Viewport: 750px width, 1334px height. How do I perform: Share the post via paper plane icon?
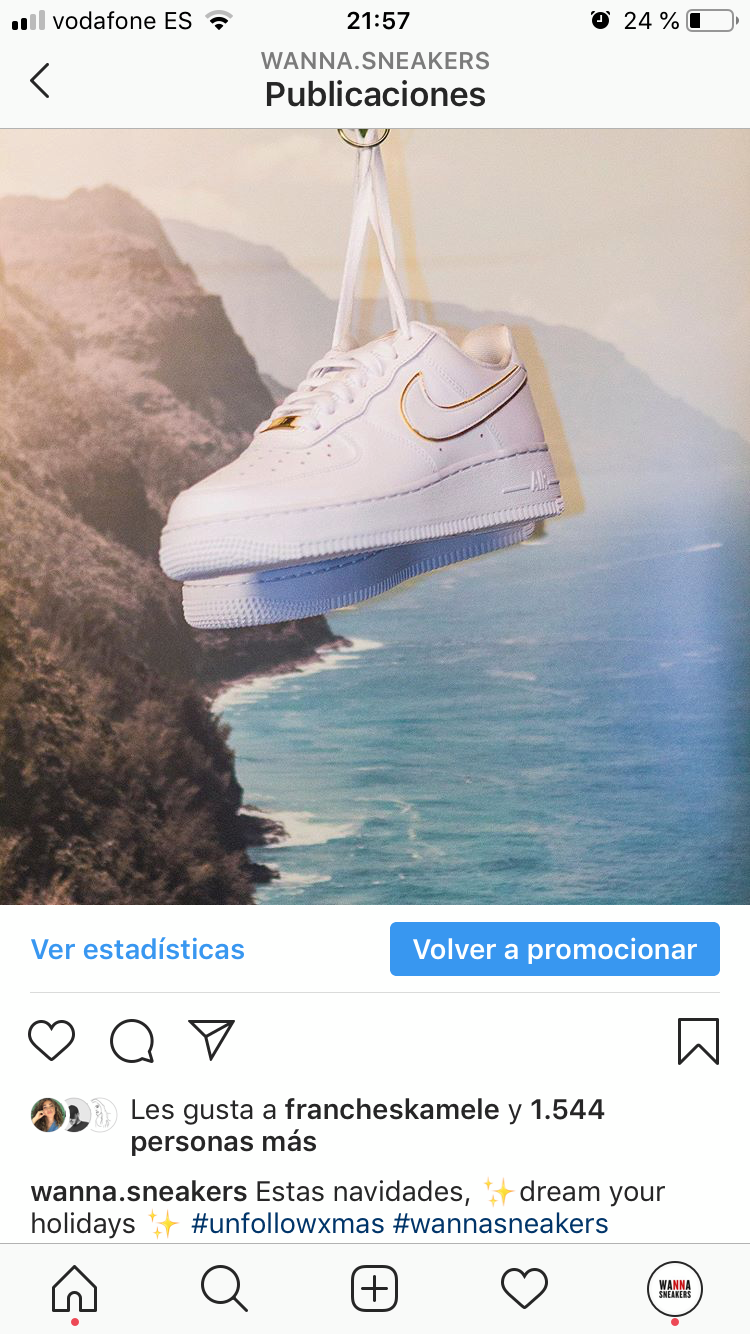211,1040
